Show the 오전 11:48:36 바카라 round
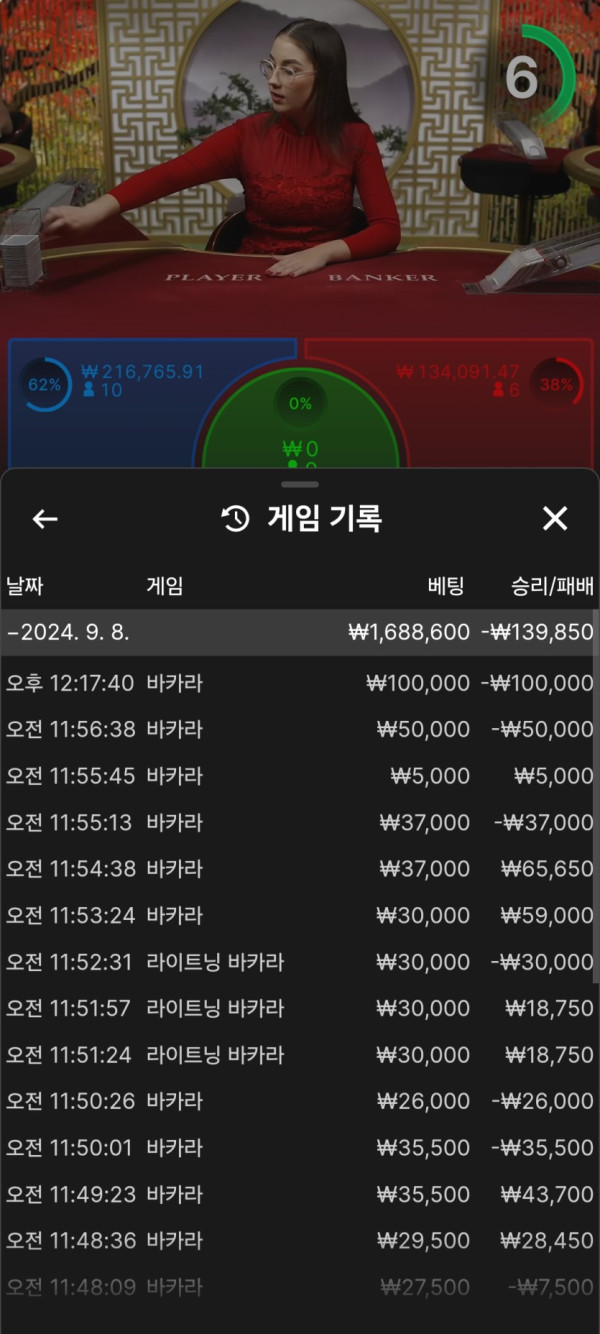The image size is (600, 1334). click(x=298, y=1240)
